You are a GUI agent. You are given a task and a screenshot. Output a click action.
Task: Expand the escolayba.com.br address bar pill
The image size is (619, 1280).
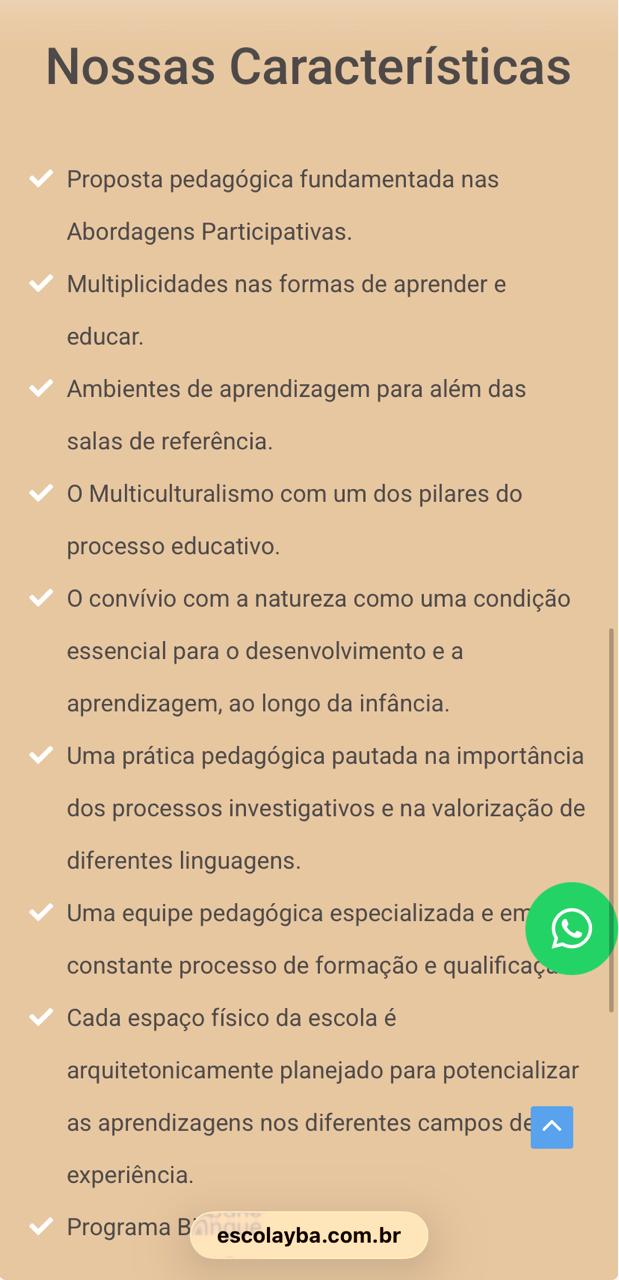pos(309,1235)
